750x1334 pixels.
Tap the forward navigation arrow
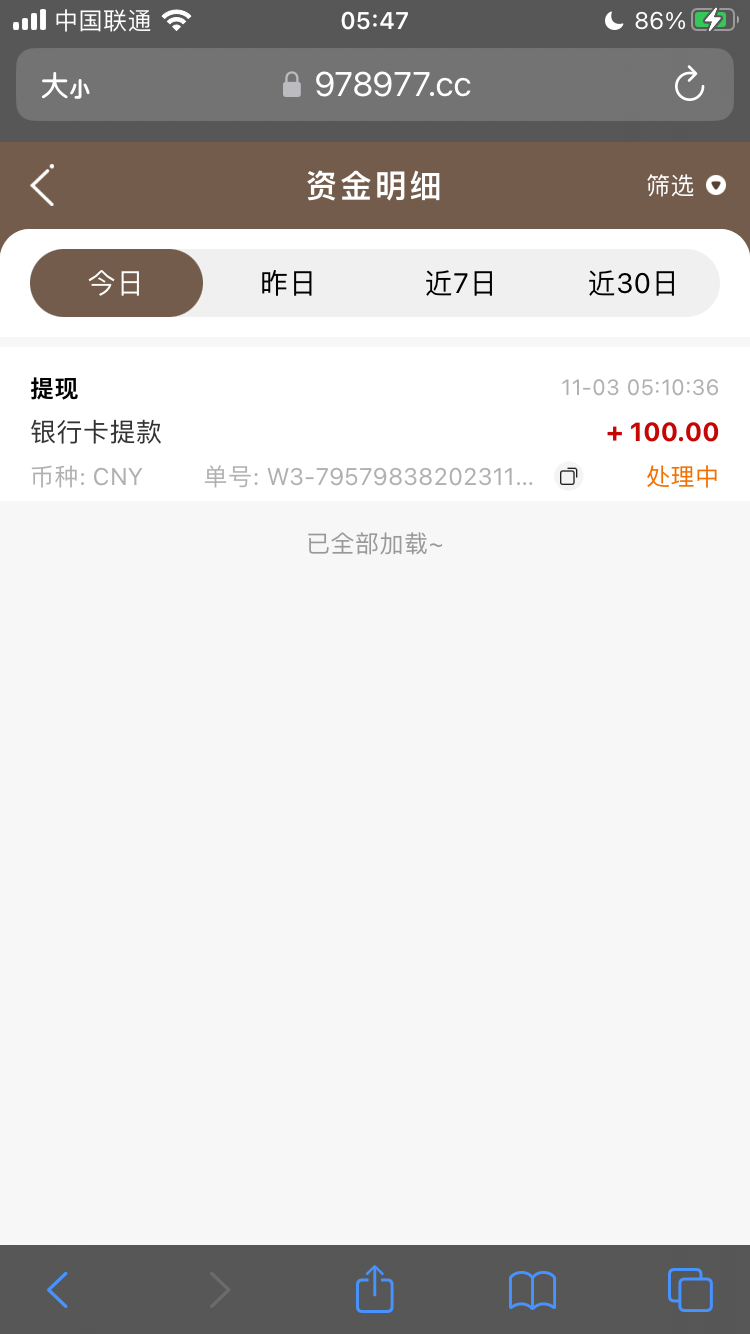(x=219, y=1290)
